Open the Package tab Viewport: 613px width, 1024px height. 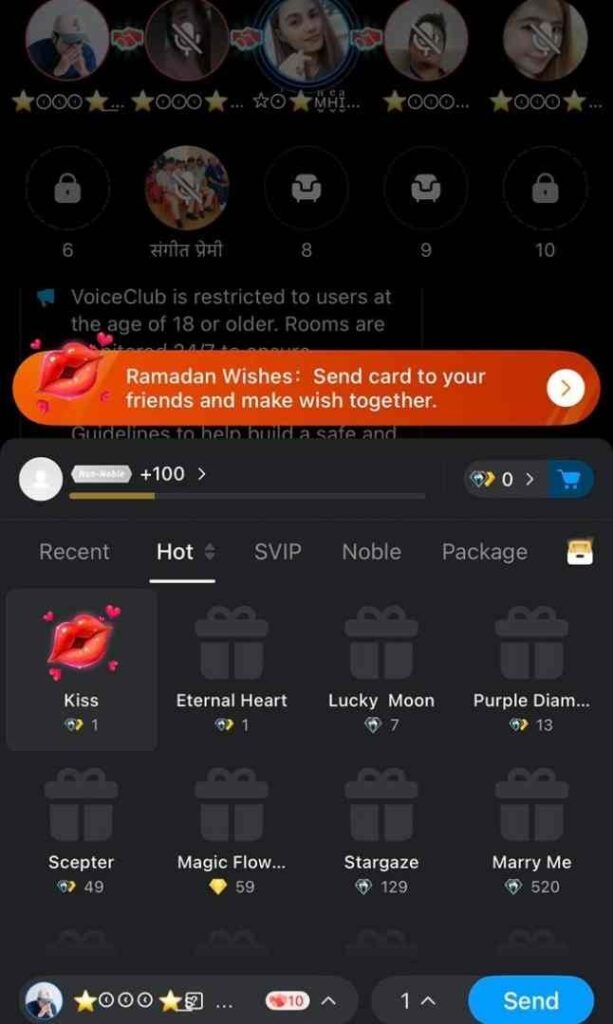point(484,552)
